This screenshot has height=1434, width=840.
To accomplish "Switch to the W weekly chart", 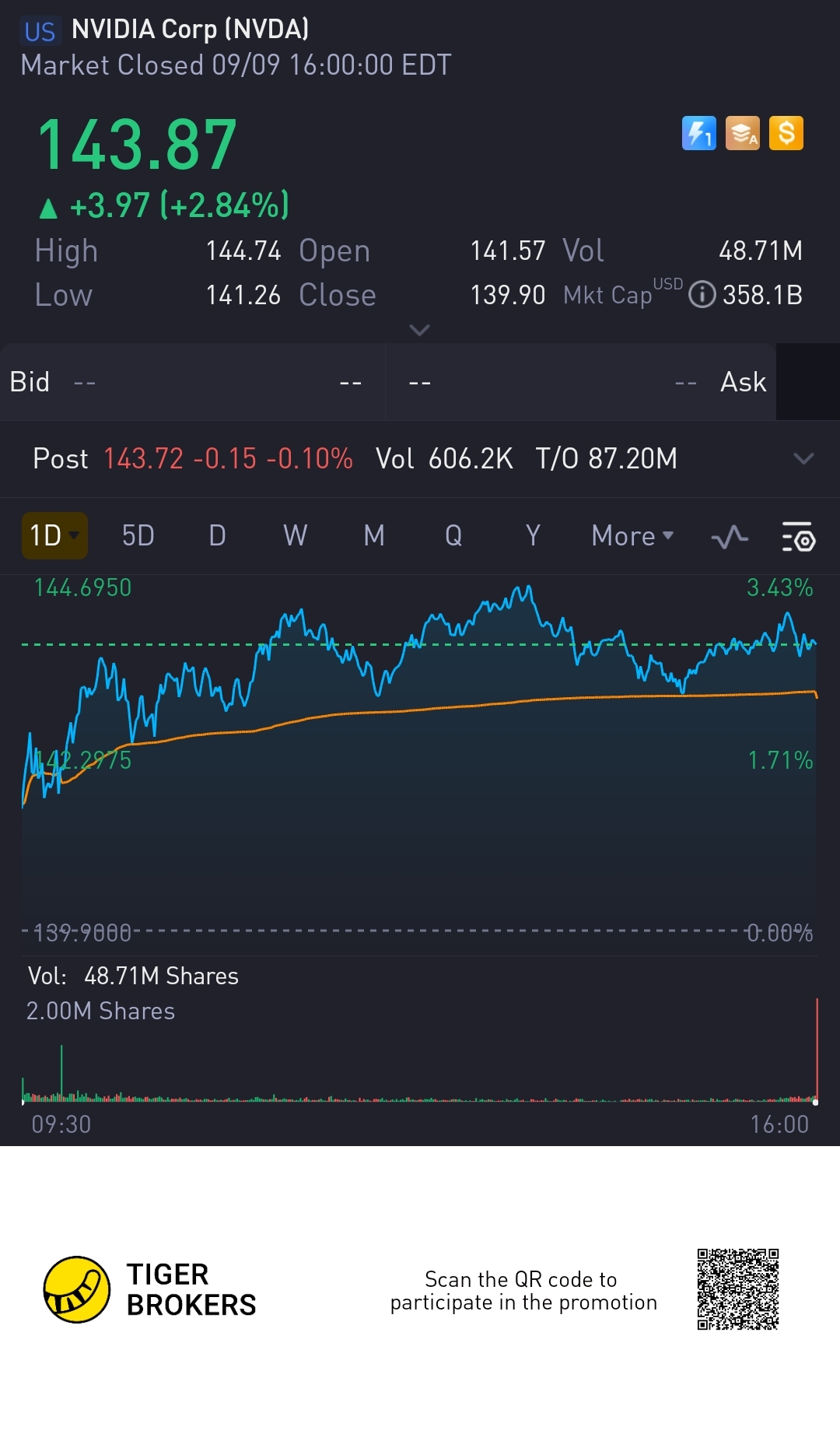I will point(296,535).
